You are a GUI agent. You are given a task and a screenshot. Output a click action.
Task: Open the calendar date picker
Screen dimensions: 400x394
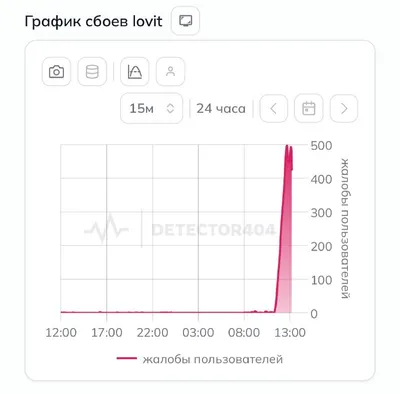(x=309, y=109)
